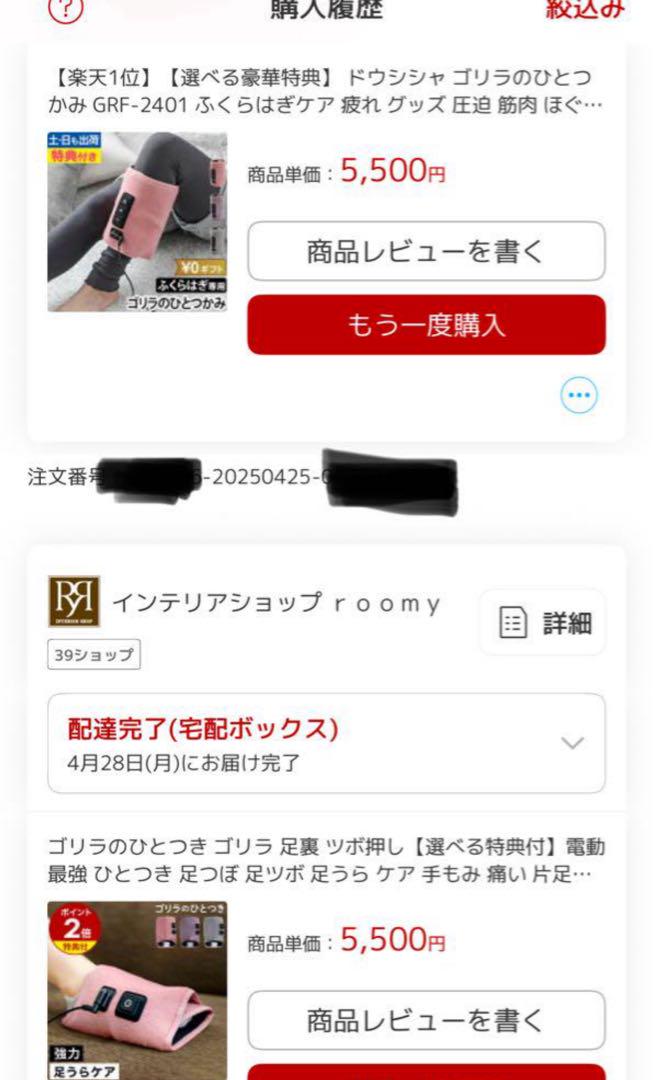Write a review for the 5,500円 calf massager
The image size is (655, 1080).
click(426, 251)
